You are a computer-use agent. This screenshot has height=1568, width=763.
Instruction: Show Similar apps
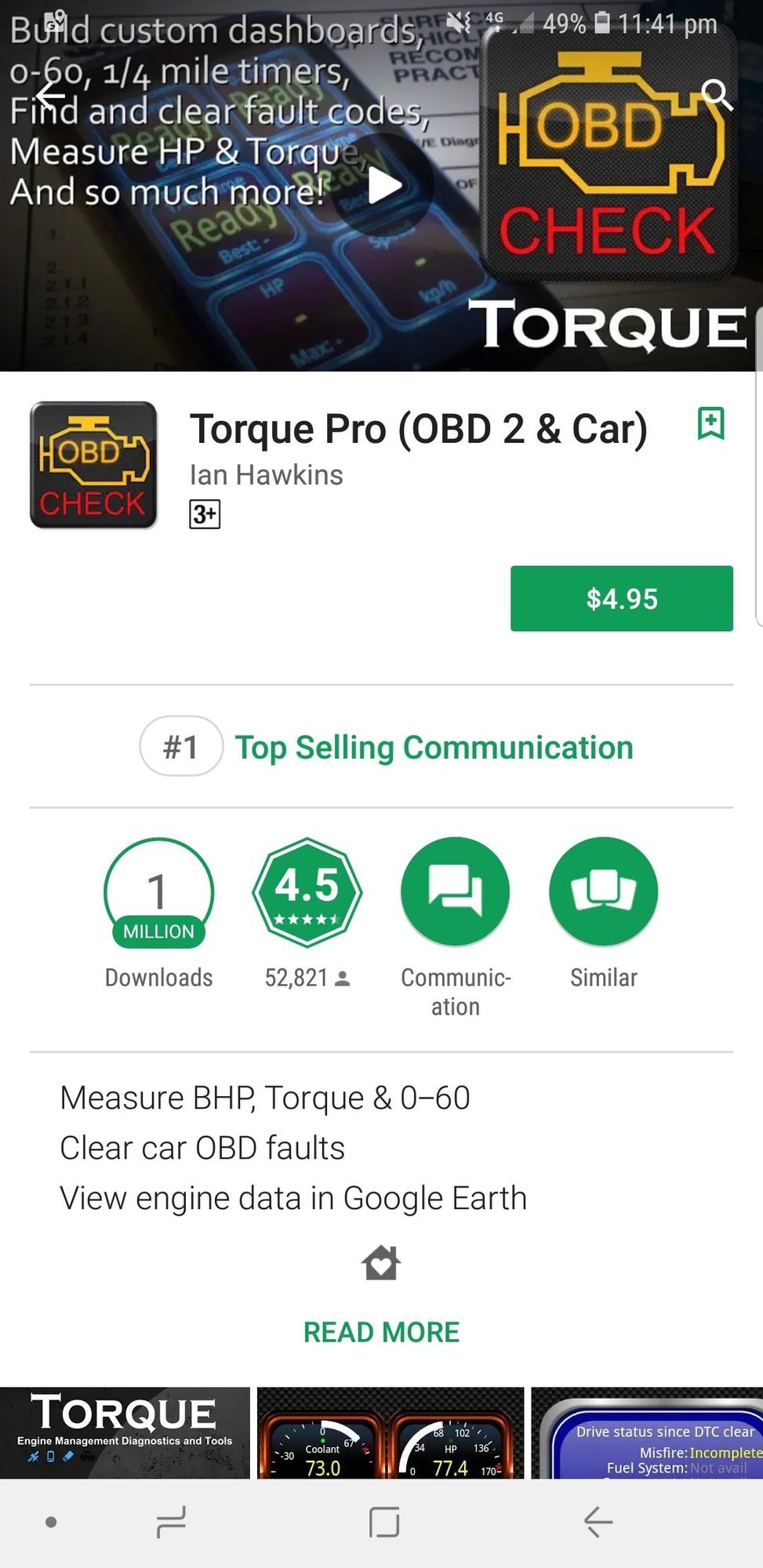pyautogui.click(x=603, y=893)
